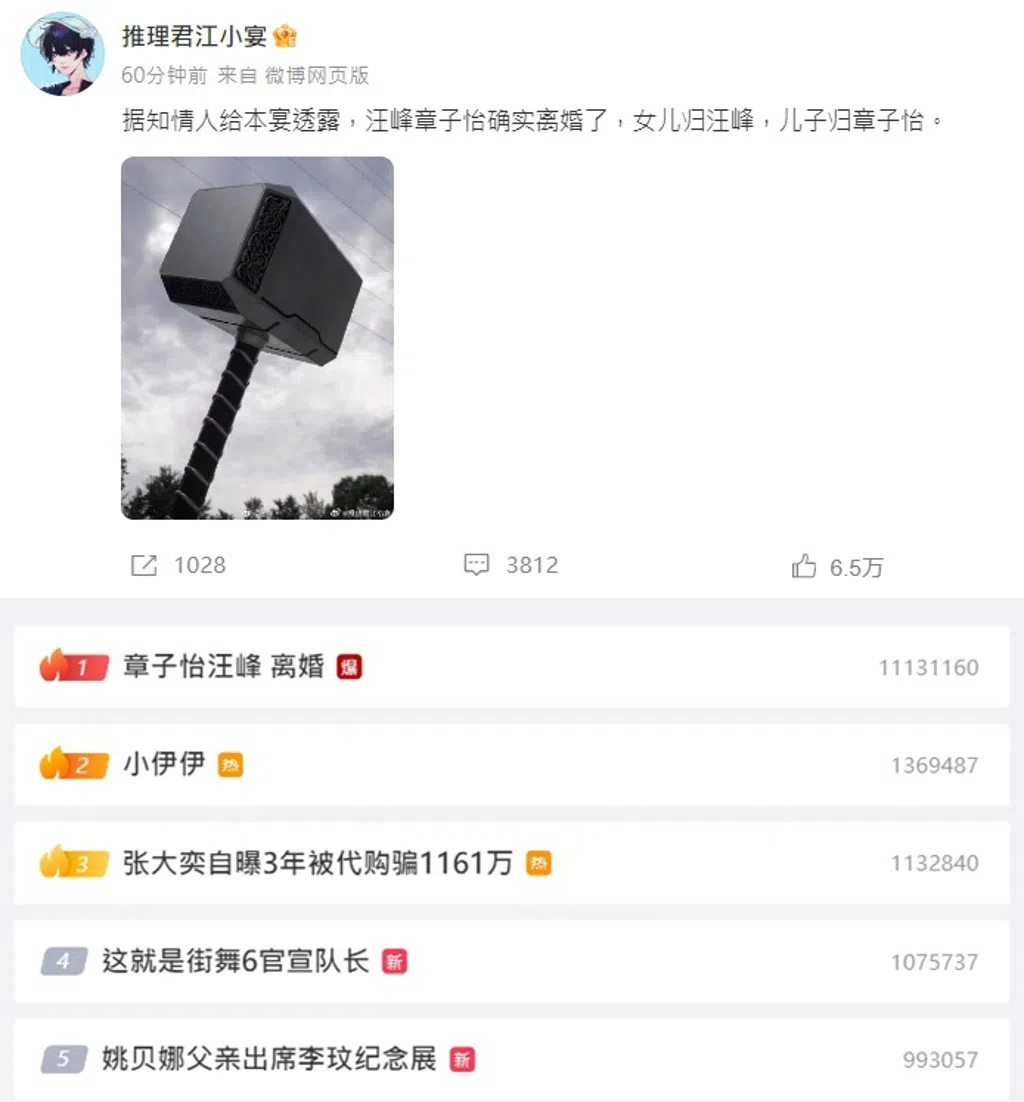The width and height of the screenshot is (1024, 1102).
Task: View topic 张大奕自曝3年被代购骗1161万
Action: tap(317, 863)
